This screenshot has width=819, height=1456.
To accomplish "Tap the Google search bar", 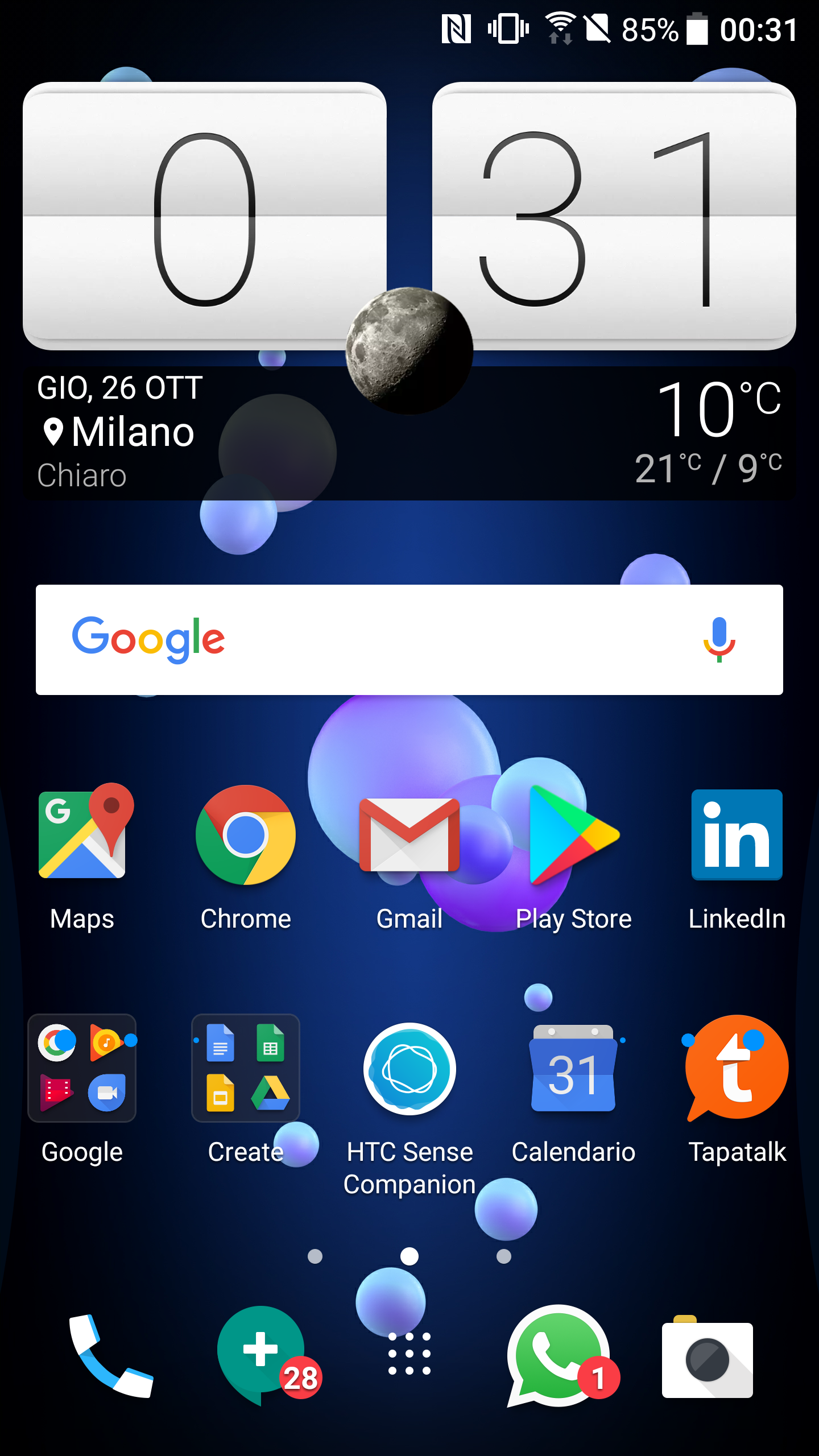I will pos(398,640).
